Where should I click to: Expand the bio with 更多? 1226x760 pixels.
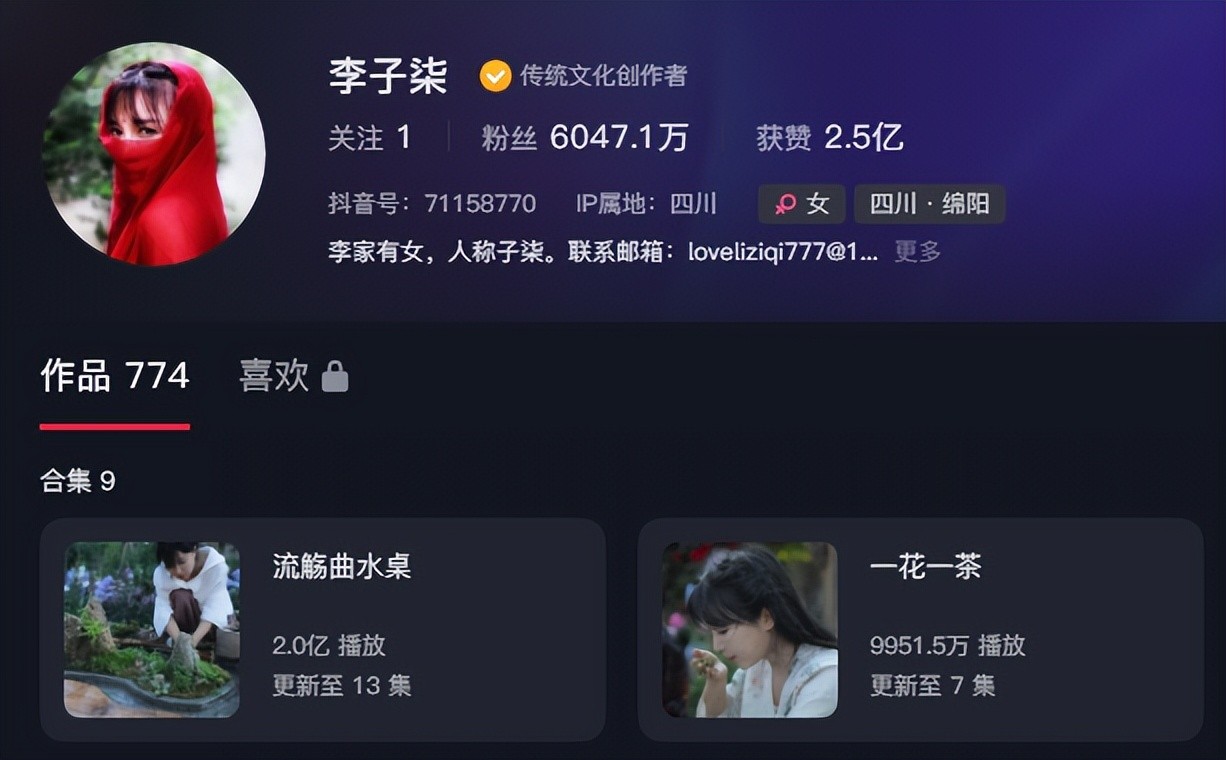[x=917, y=252]
